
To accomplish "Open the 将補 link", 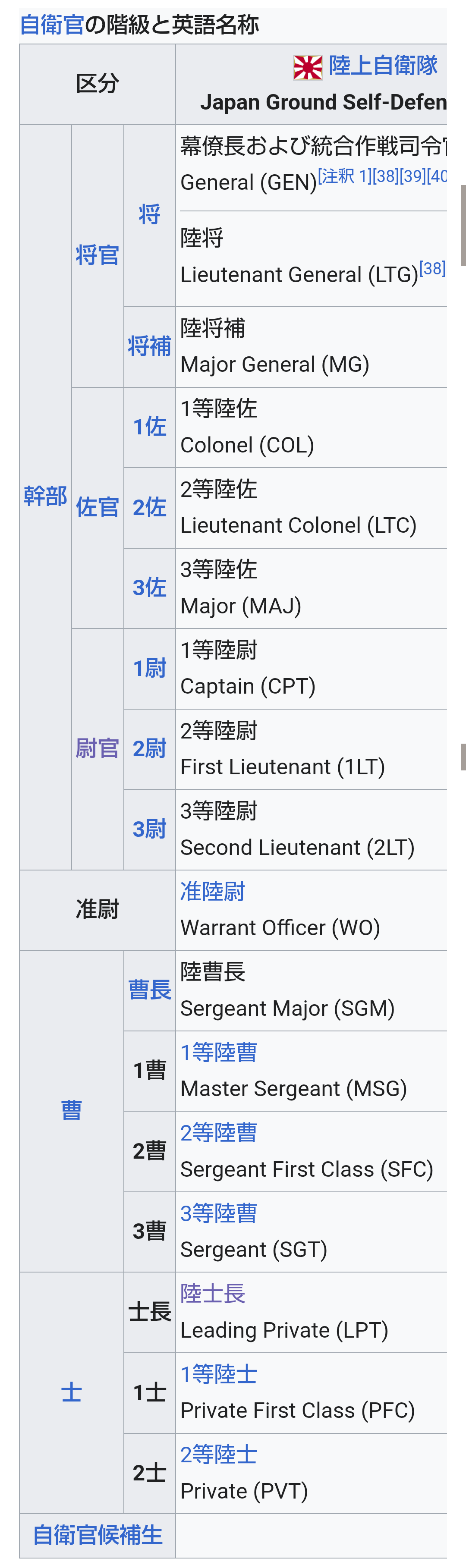I will coord(149,346).
